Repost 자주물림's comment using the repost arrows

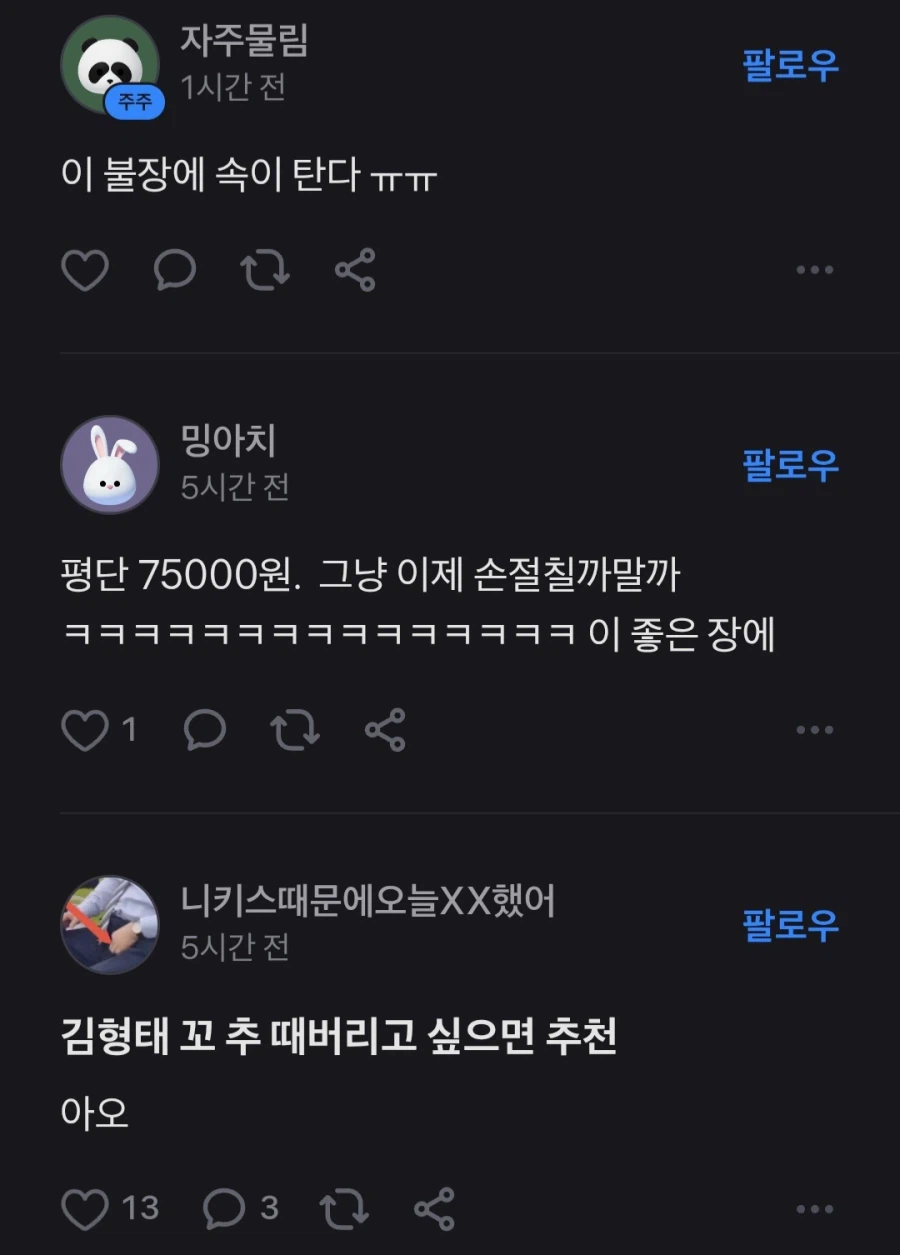[x=264, y=268]
